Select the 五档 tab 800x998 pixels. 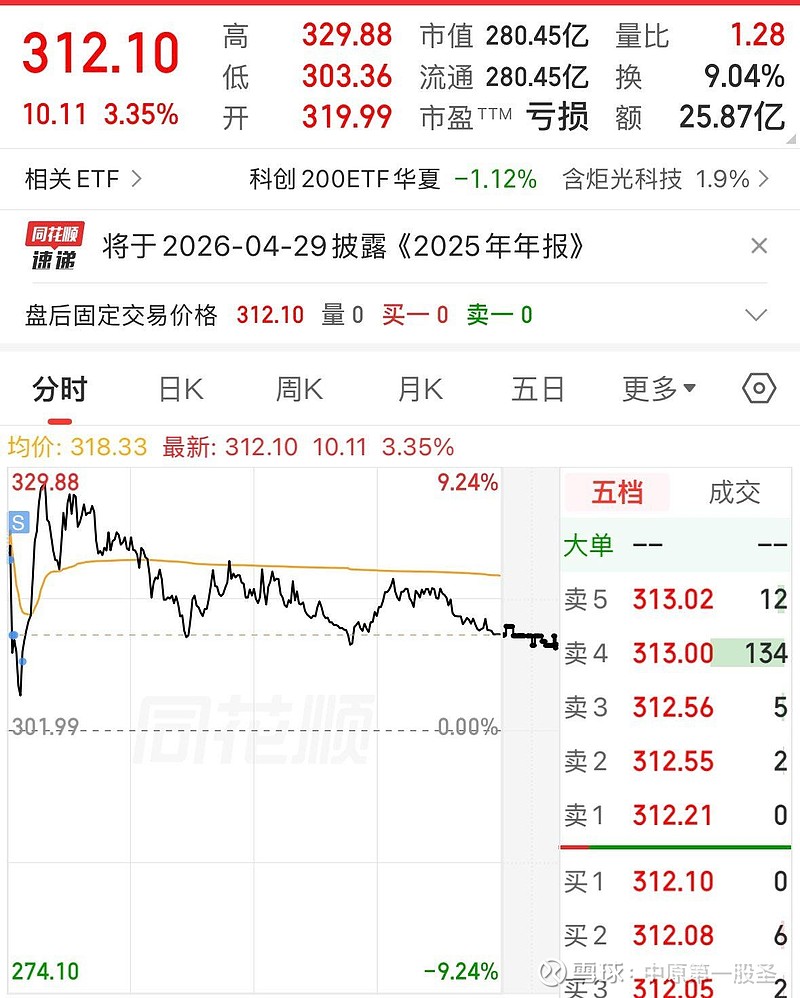pos(617,492)
